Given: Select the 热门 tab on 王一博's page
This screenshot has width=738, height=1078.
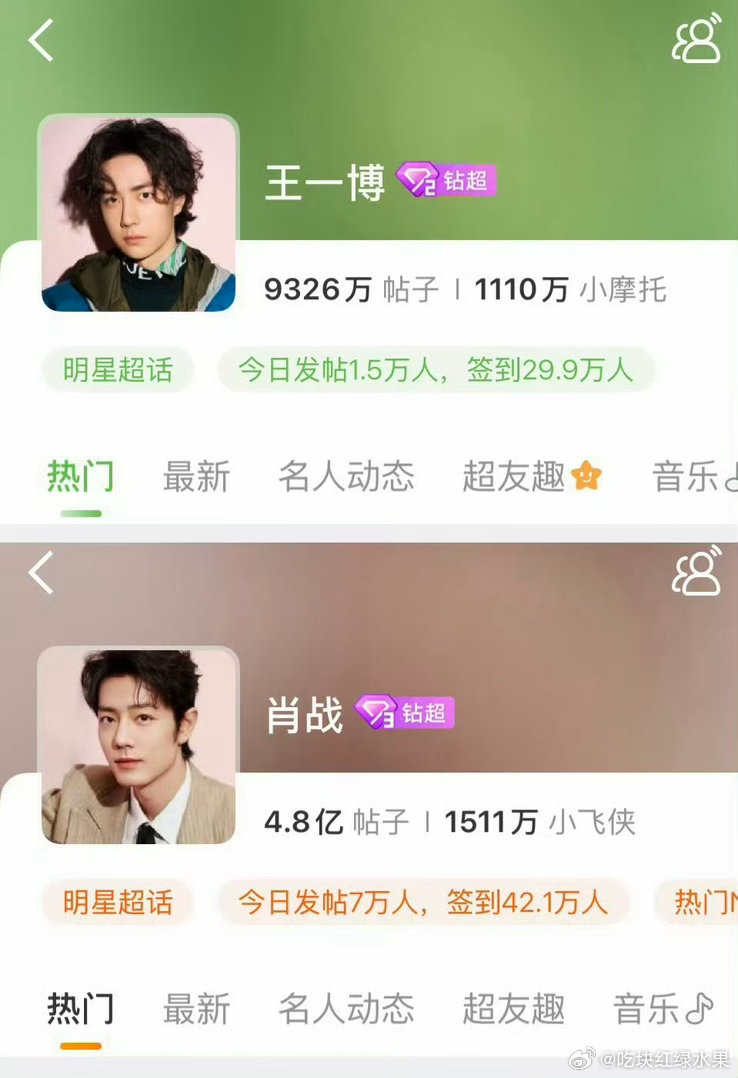Looking at the screenshot, I should 80,478.
